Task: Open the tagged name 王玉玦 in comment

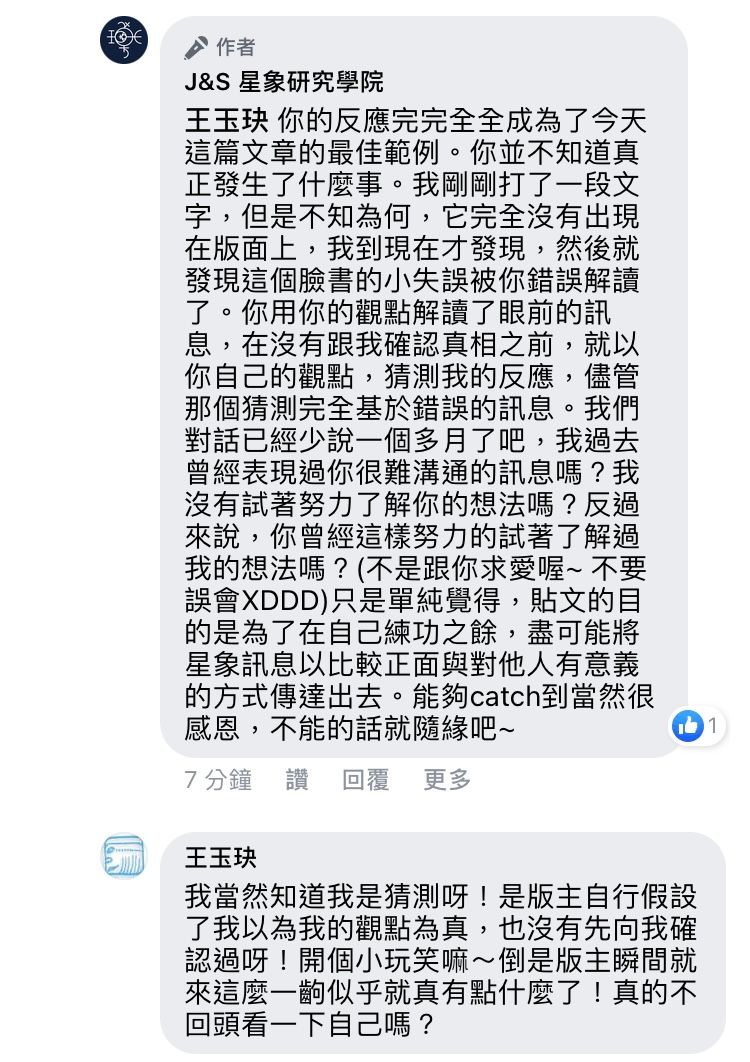Action: (x=226, y=121)
